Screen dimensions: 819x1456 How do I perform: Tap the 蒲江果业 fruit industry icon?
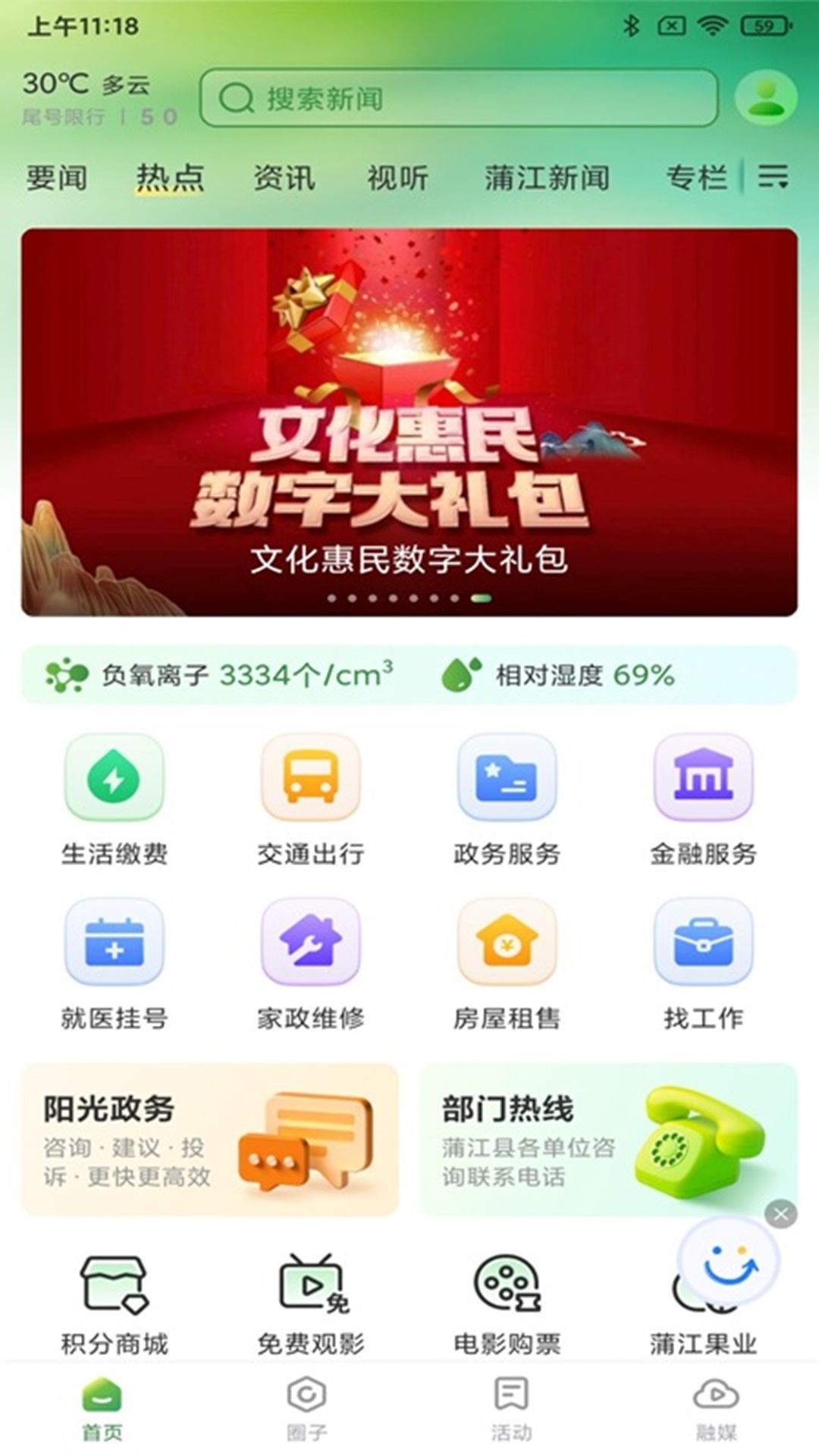tap(702, 1274)
